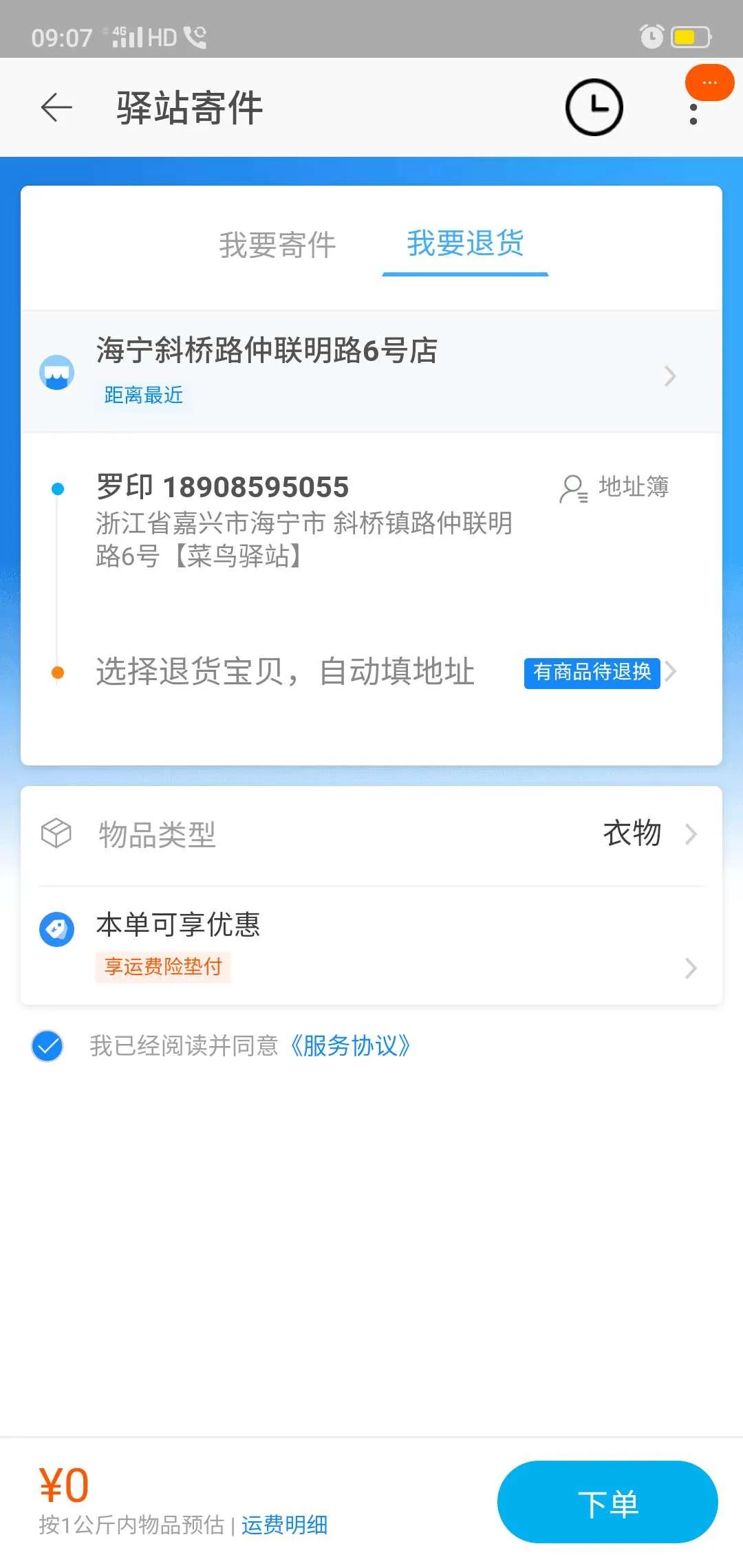Open the 地址簿 address book

[614, 487]
